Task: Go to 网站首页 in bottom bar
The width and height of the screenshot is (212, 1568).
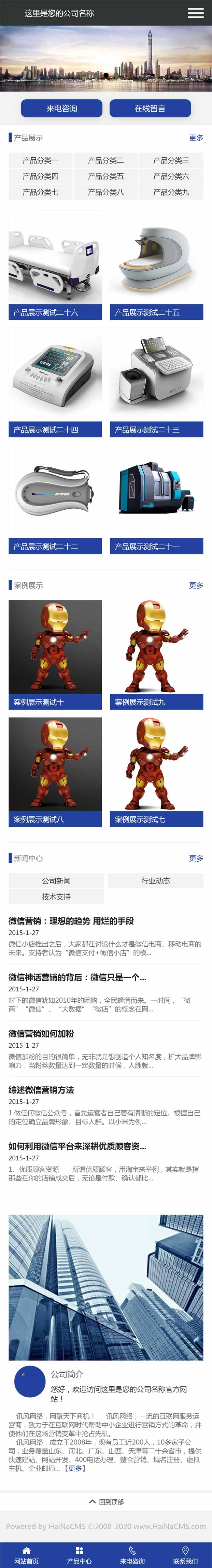Action: click(x=26, y=1555)
